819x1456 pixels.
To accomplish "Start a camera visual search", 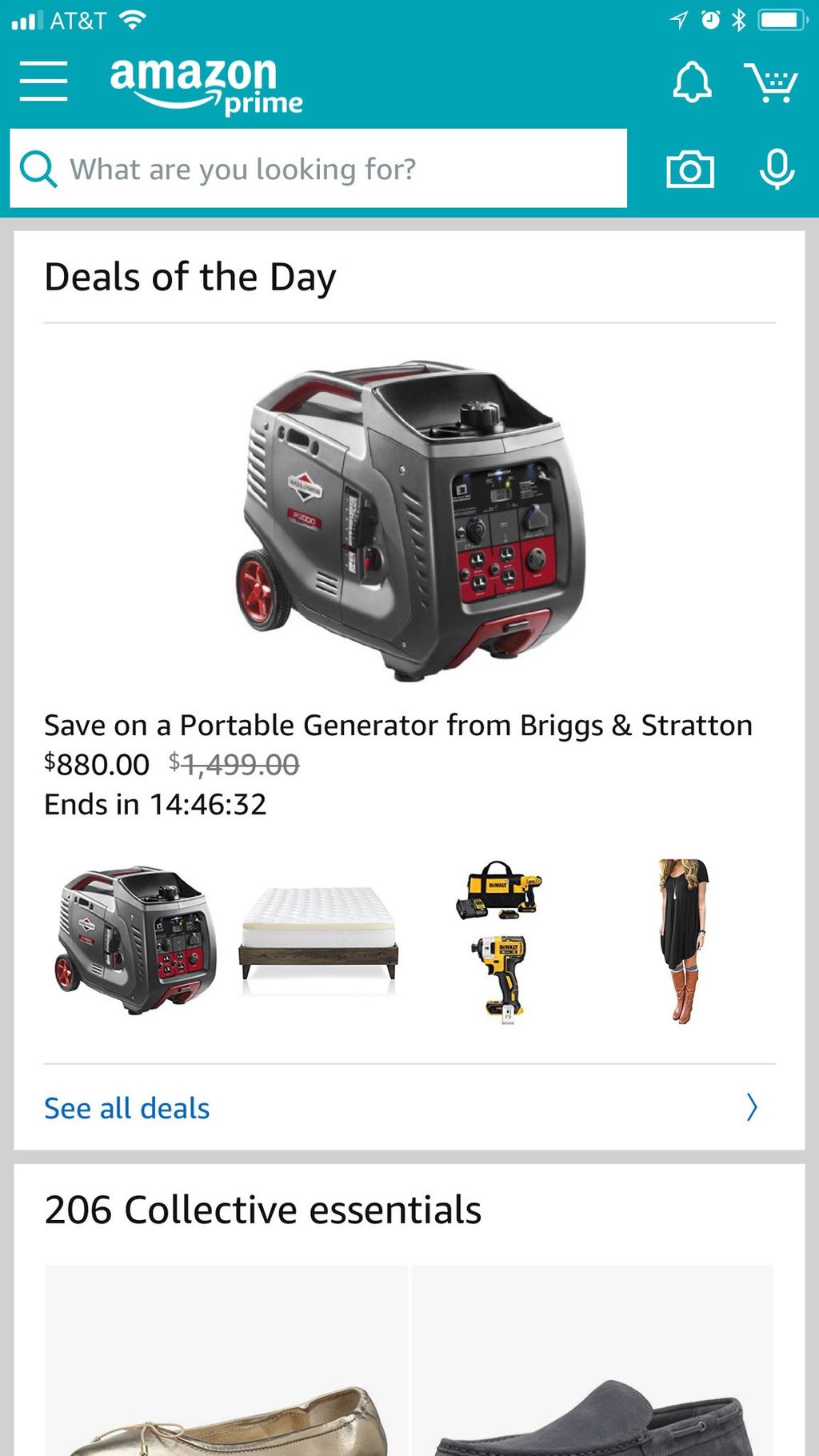I will tap(690, 169).
